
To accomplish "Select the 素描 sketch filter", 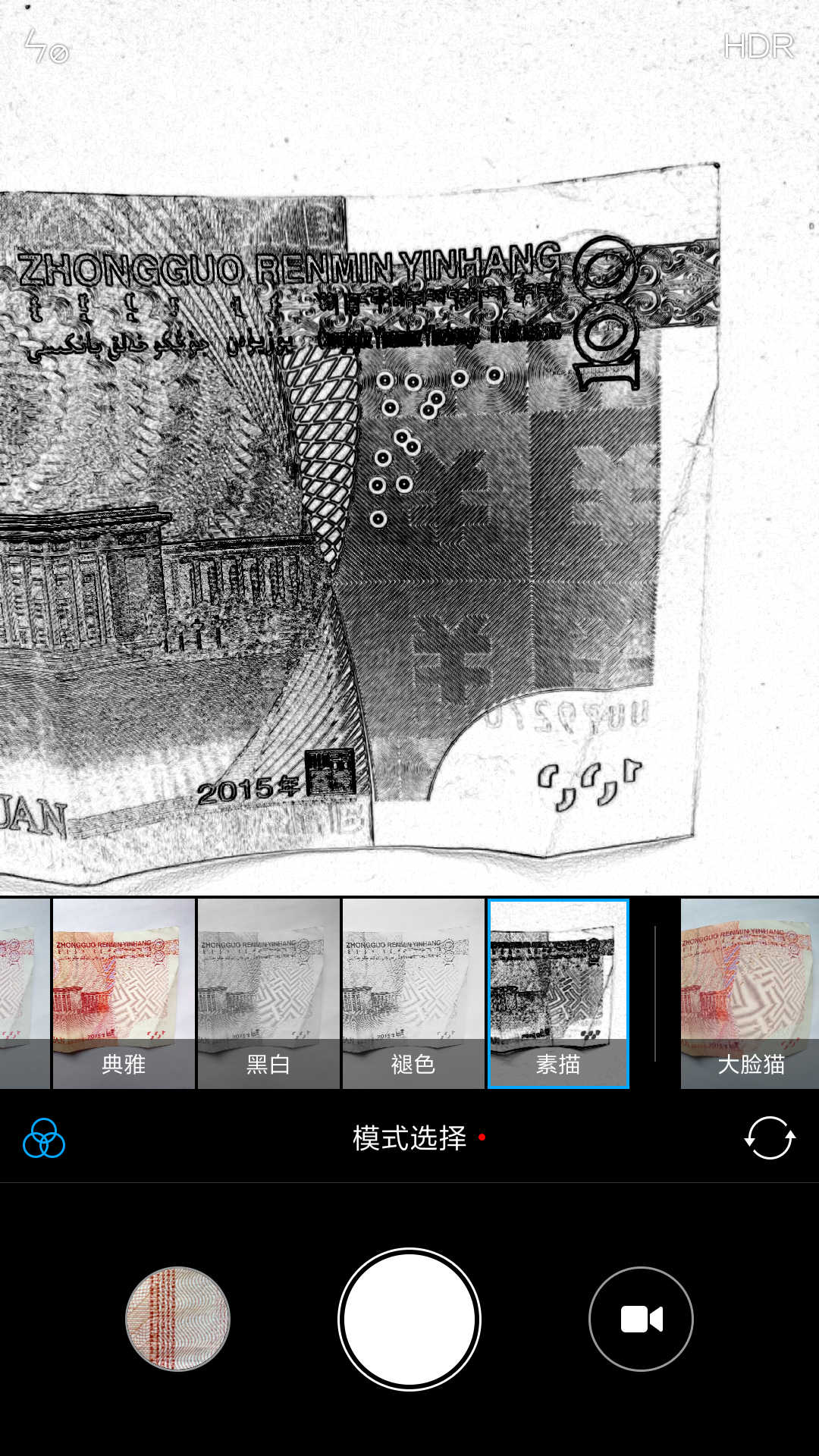I will click(558, 993).
